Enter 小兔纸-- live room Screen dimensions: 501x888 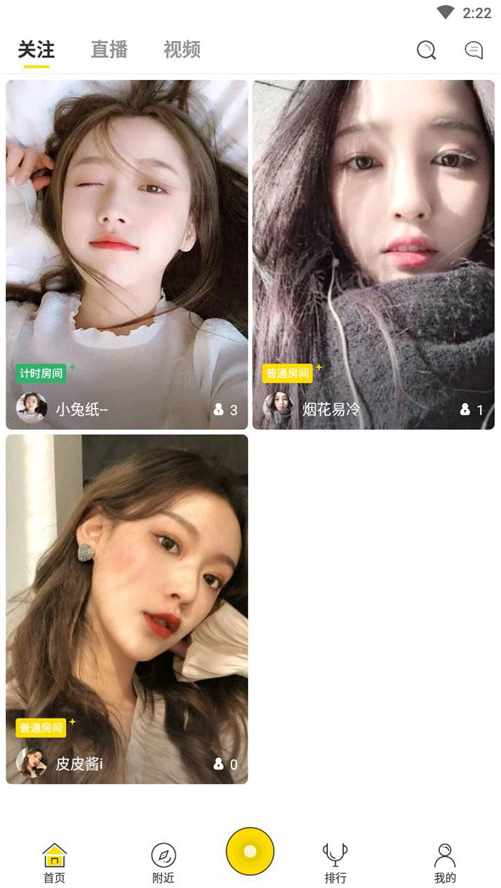click(x=127, y=254)
